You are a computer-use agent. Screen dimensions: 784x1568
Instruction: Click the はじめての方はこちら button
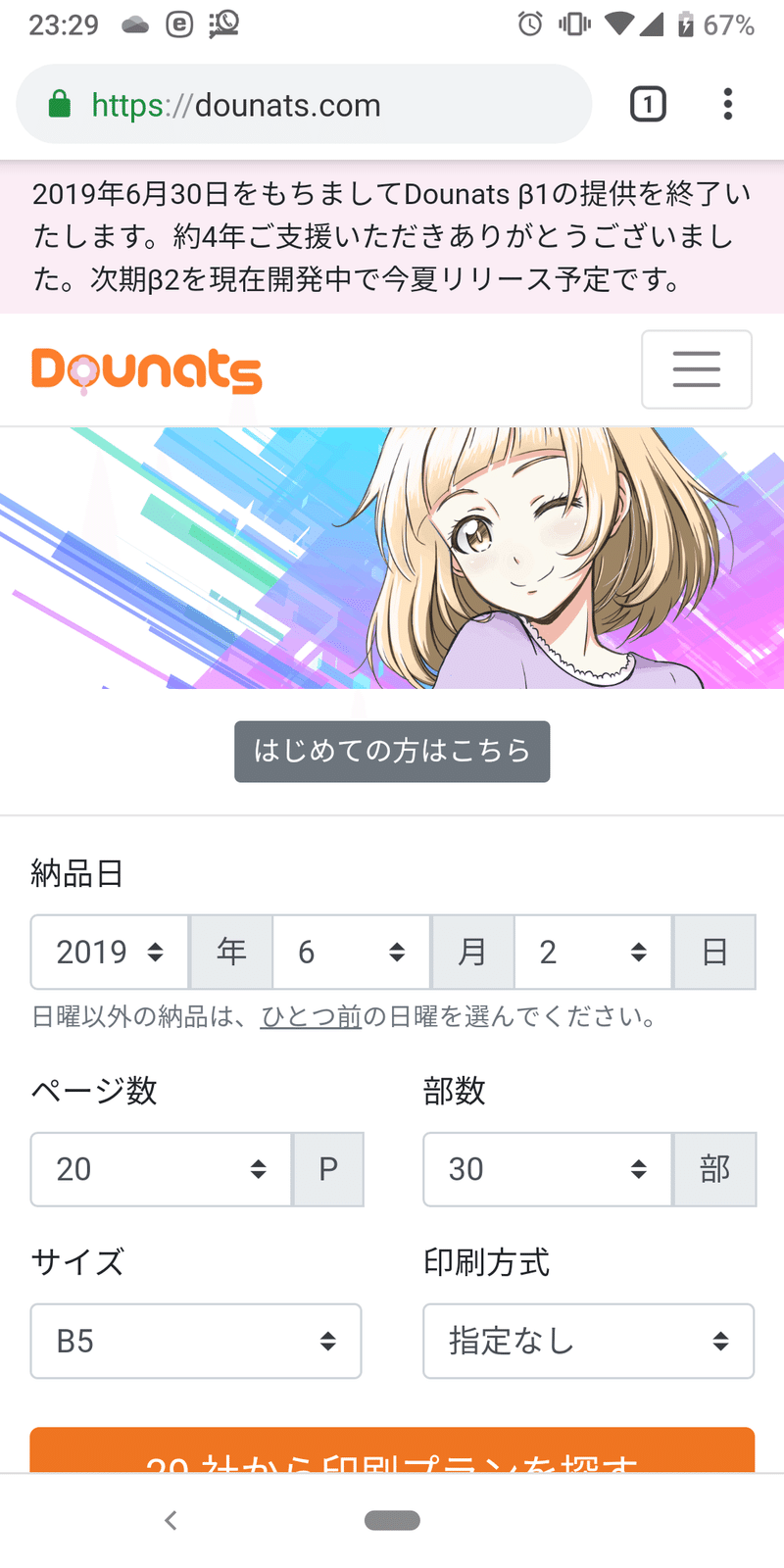[x=391, y=751]
